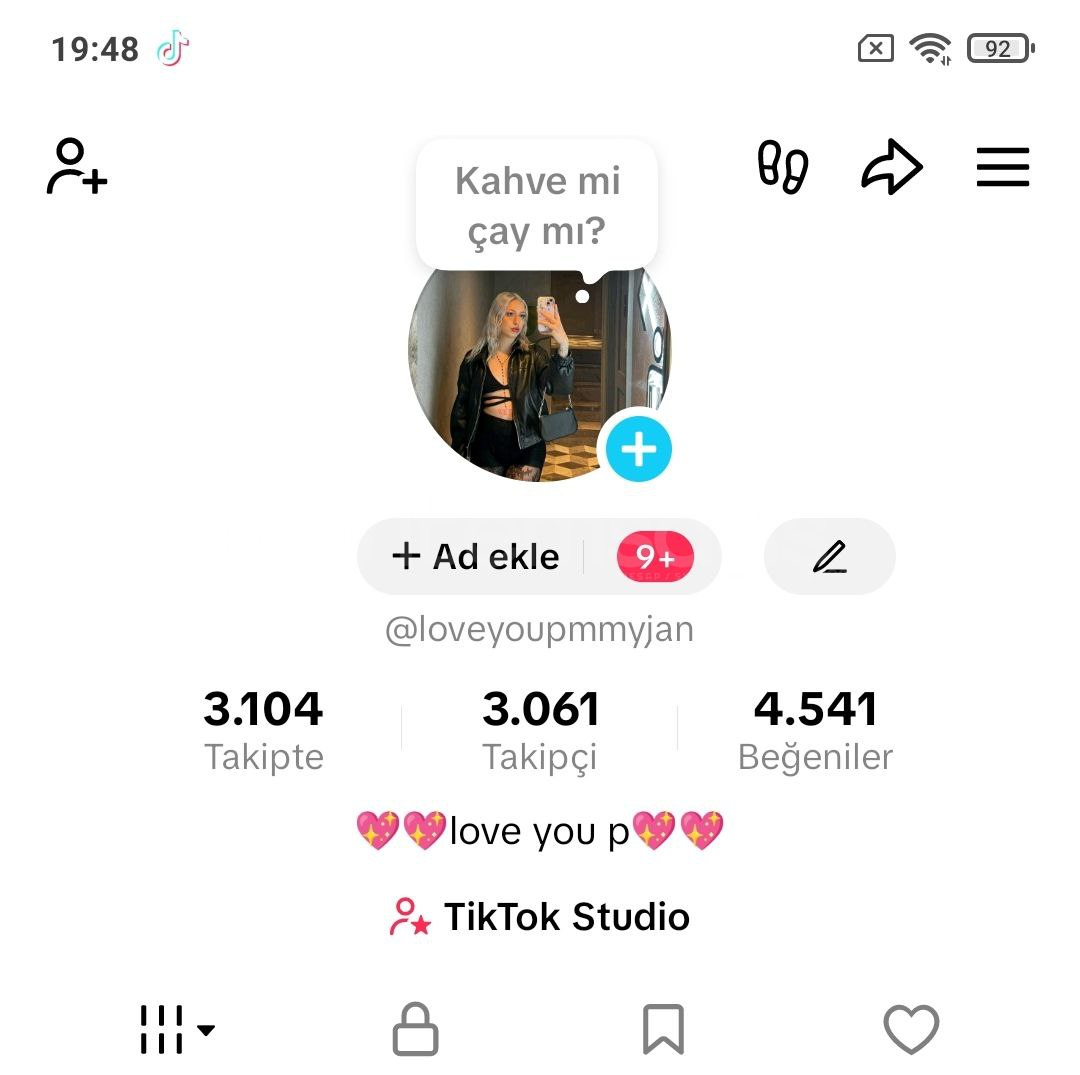Image resolution: width=1080 pixels, height=1075 pixels.
Task: View the Takipçi followers list
Action: pos(540,730)
